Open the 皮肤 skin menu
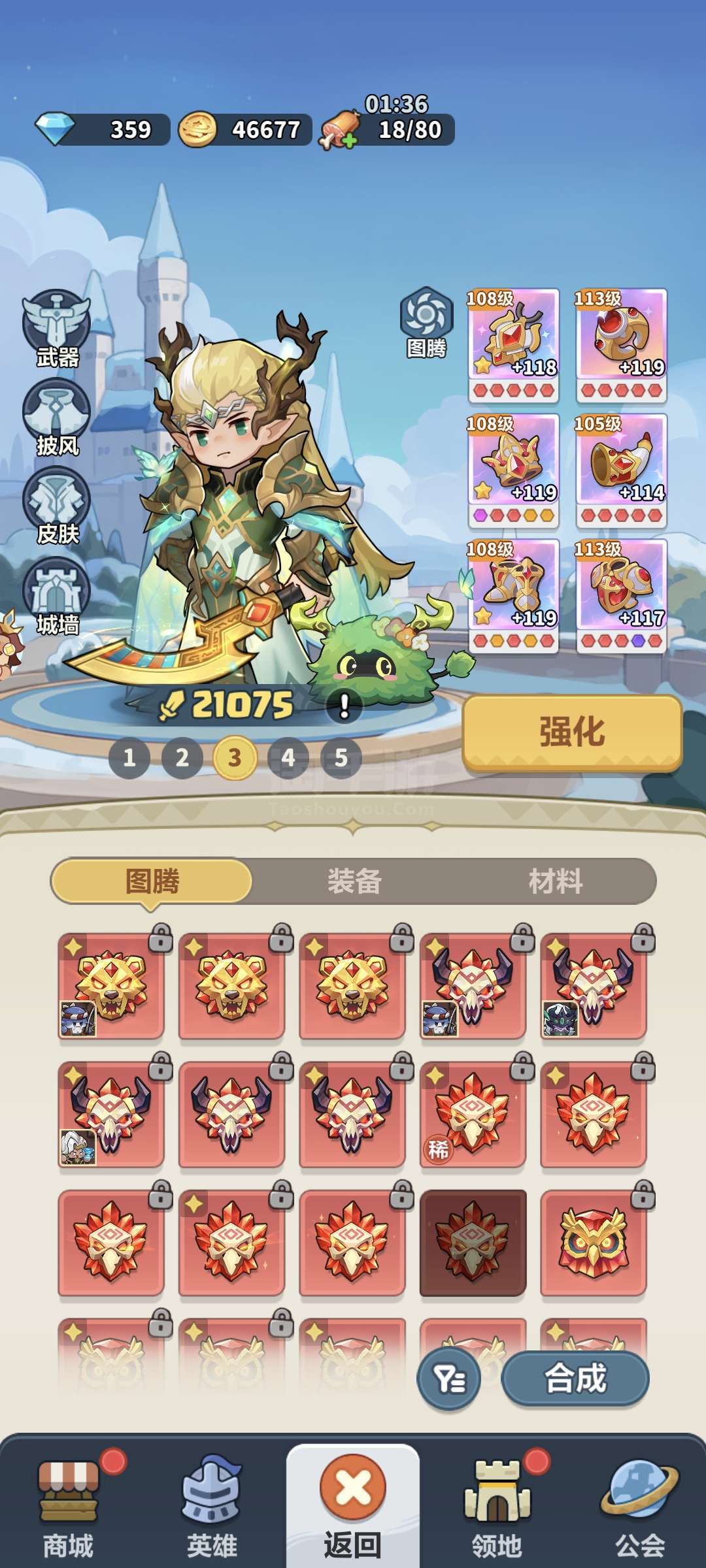 click(x=57, y=505)
